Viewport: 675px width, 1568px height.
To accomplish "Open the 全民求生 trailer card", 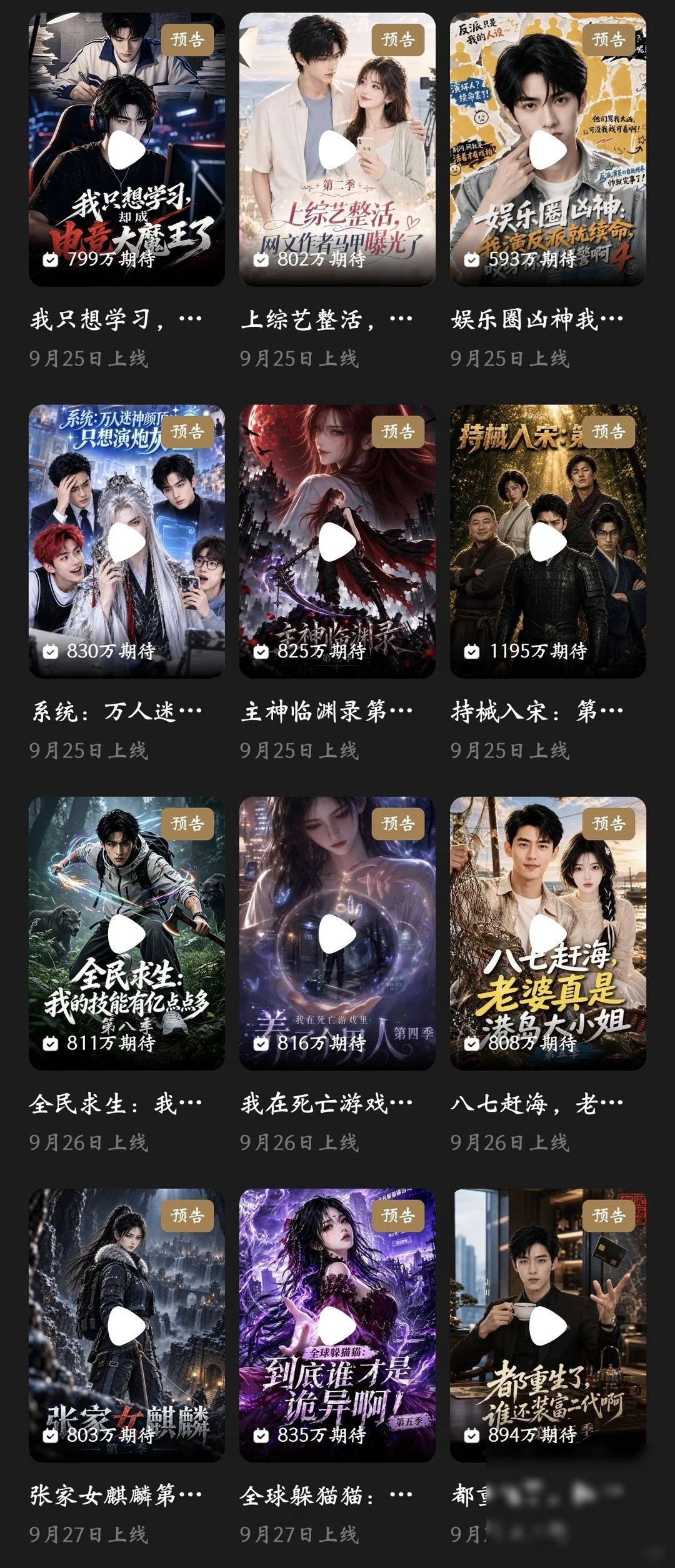I will tap(126, 933).
